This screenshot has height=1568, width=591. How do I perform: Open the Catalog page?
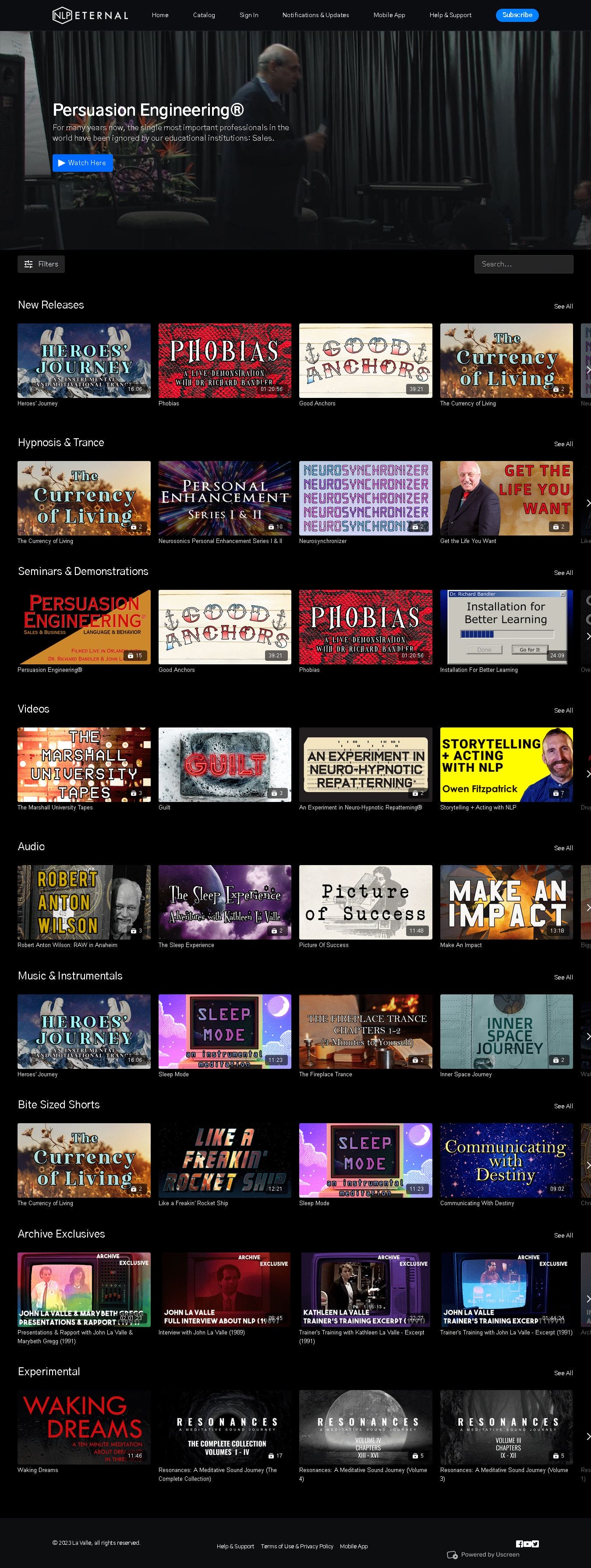pyautogui.click(x=203, y=15)
